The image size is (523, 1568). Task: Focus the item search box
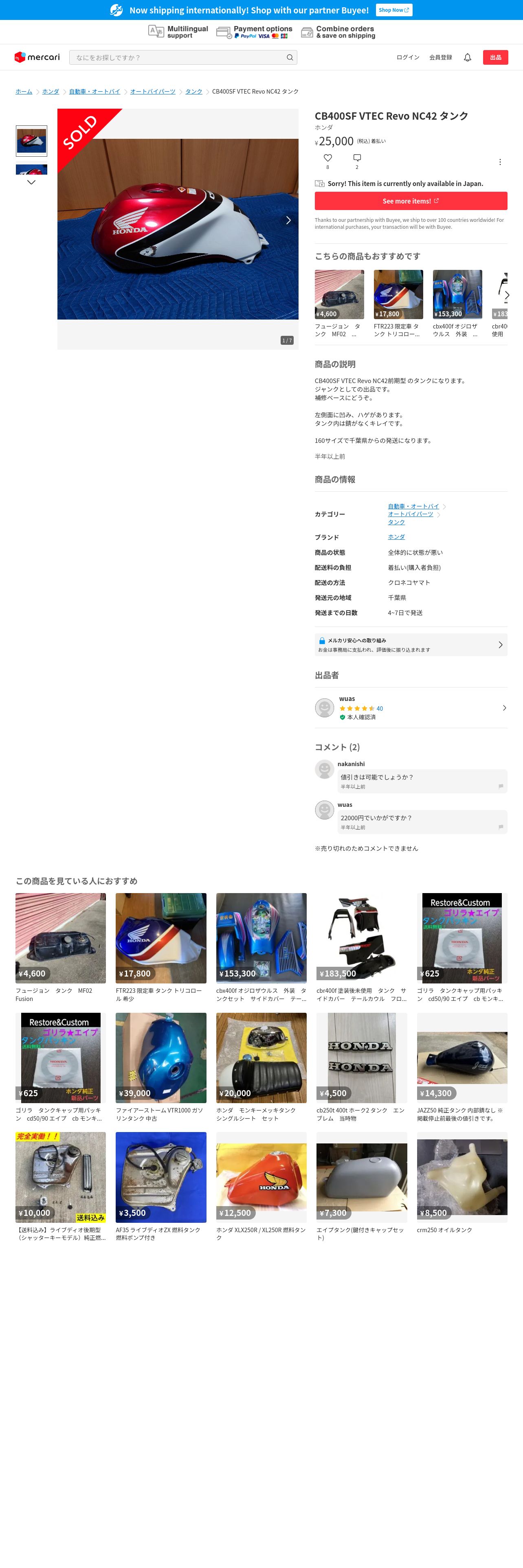click(x=182, y=57)
